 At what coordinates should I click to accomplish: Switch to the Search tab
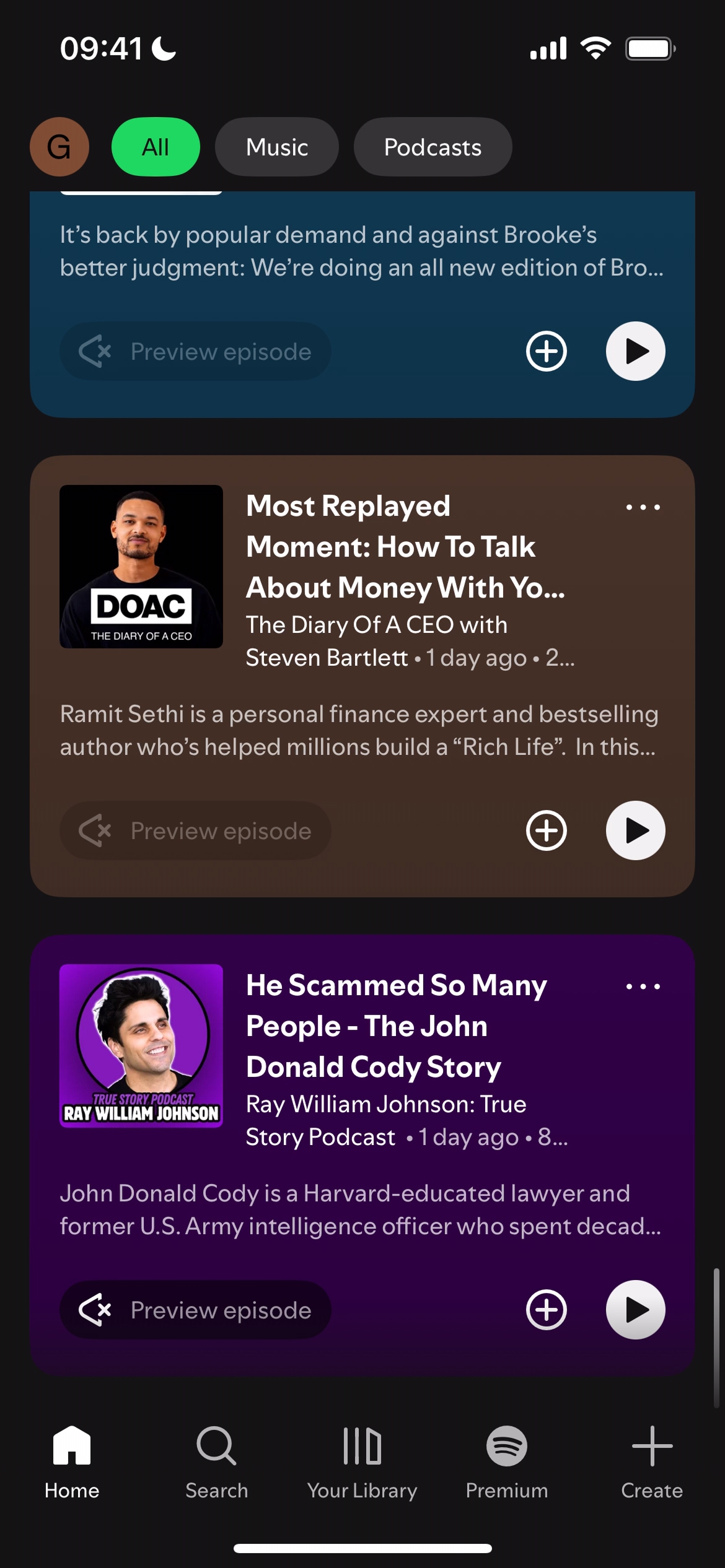(216, 1462)
